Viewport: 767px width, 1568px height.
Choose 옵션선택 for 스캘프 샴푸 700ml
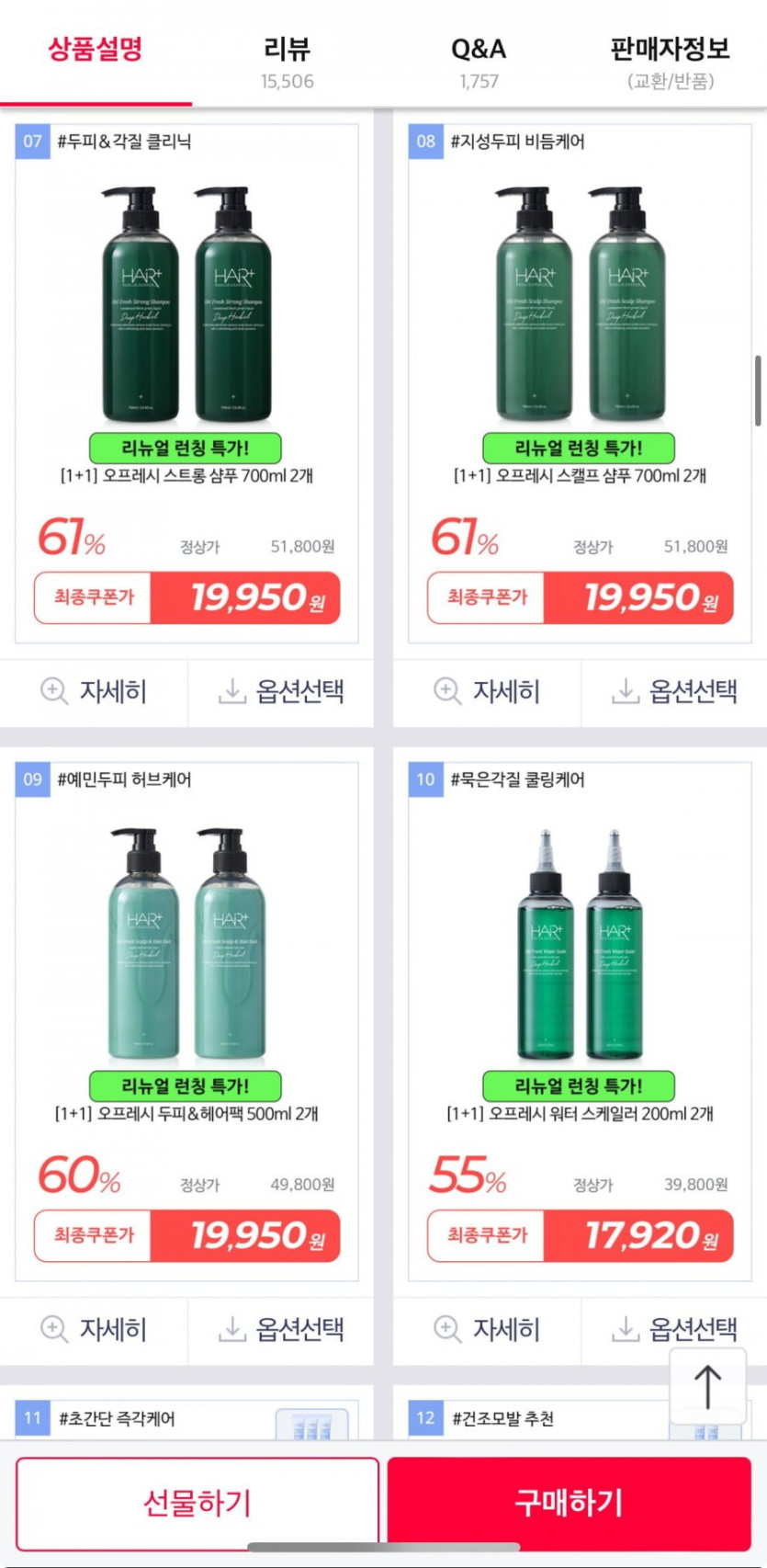pos(674,691)
